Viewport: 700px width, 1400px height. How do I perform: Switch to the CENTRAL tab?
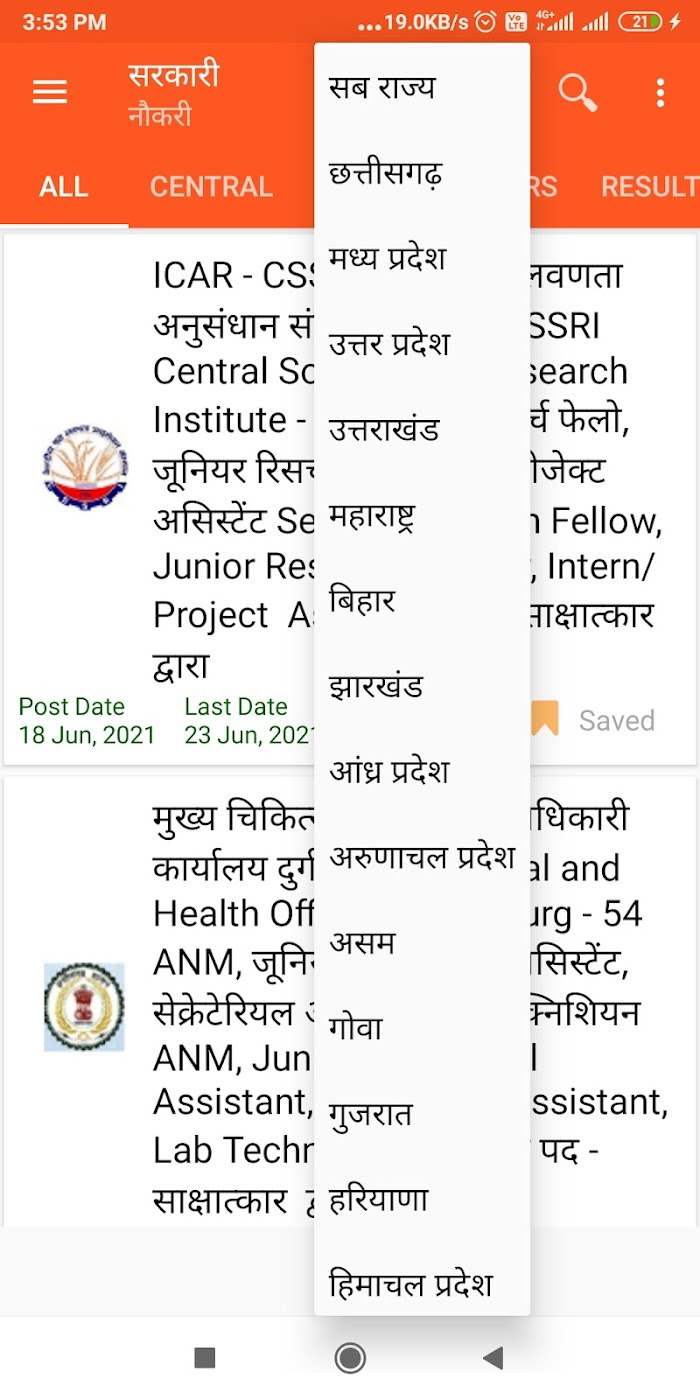pyautogui.click(x=211, y=187)
